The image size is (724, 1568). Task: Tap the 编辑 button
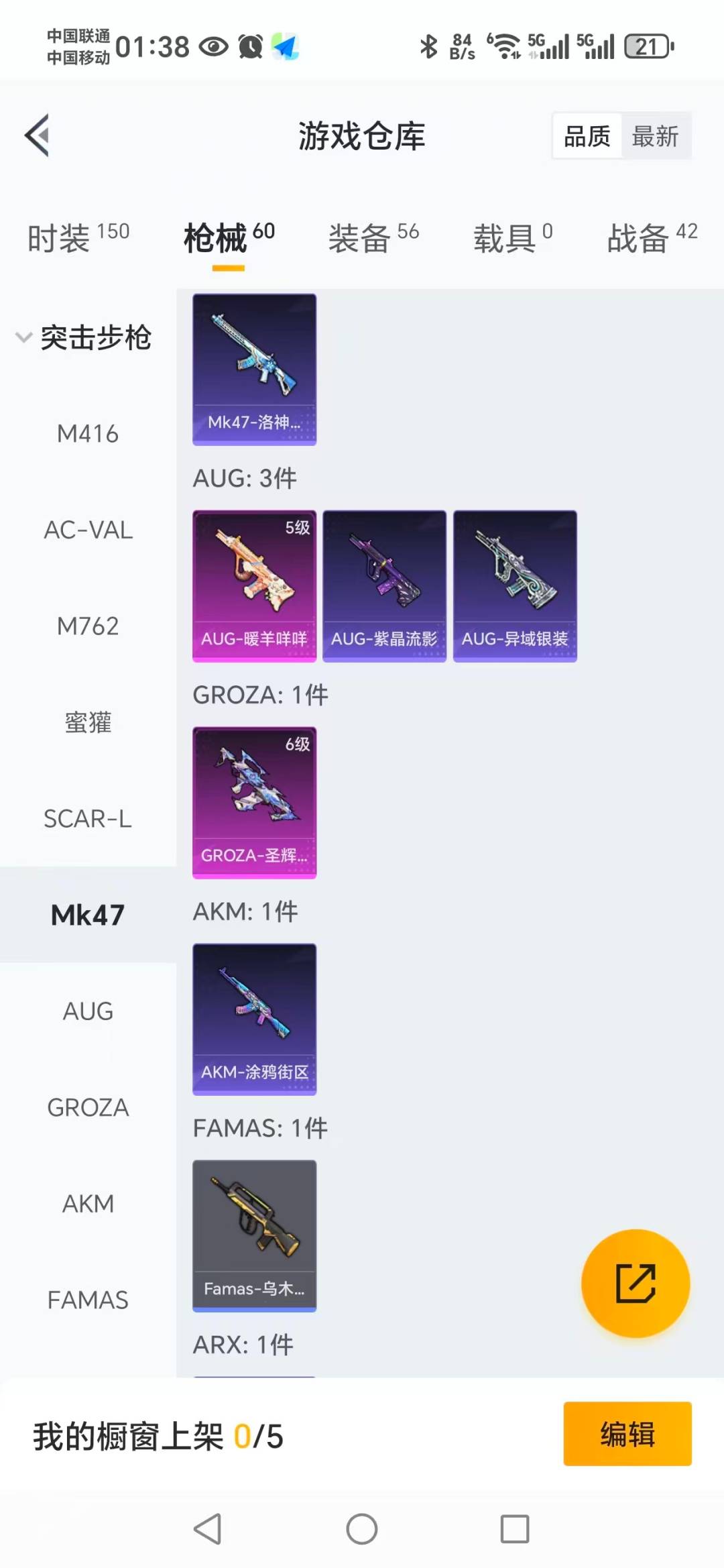627,1433
